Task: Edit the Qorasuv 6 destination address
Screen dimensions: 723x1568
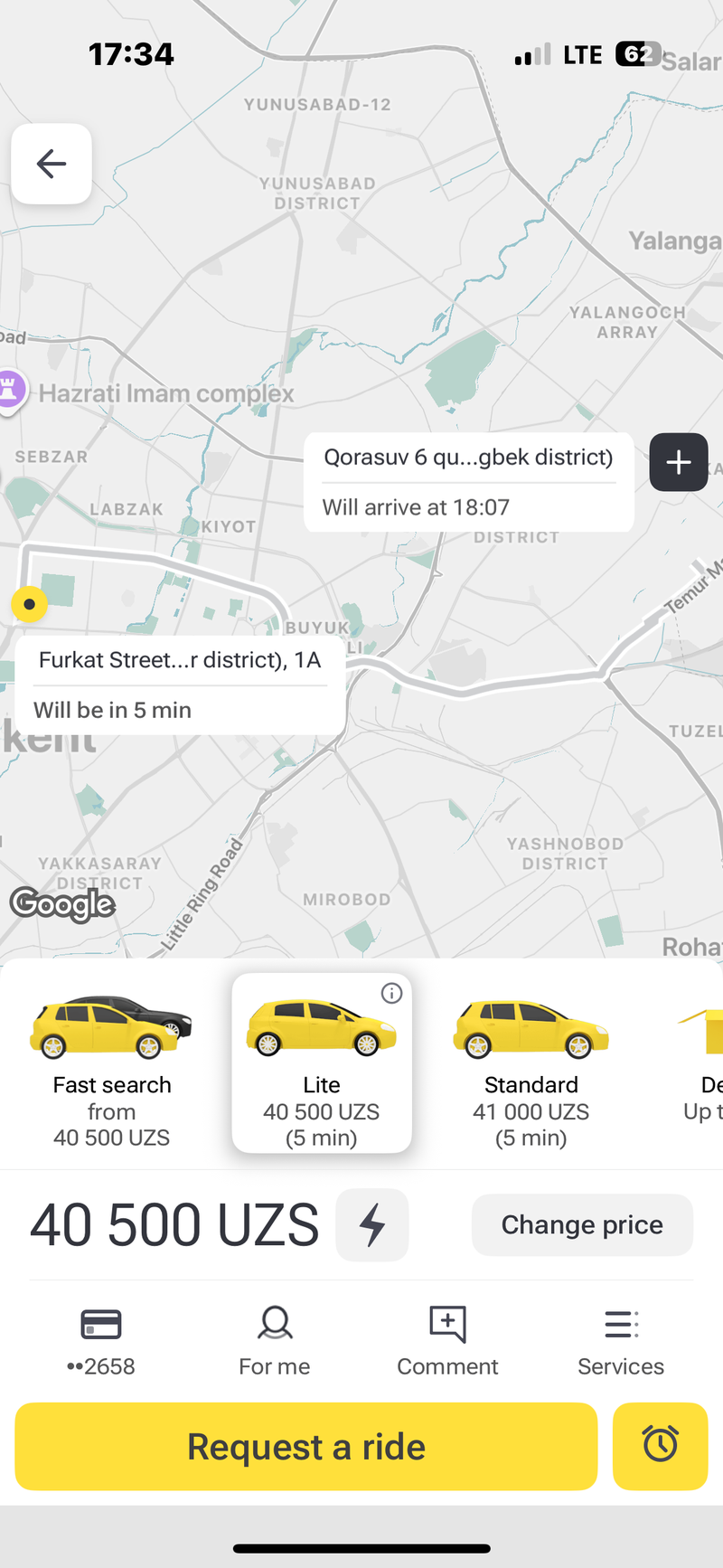Action: click(468, 458)
